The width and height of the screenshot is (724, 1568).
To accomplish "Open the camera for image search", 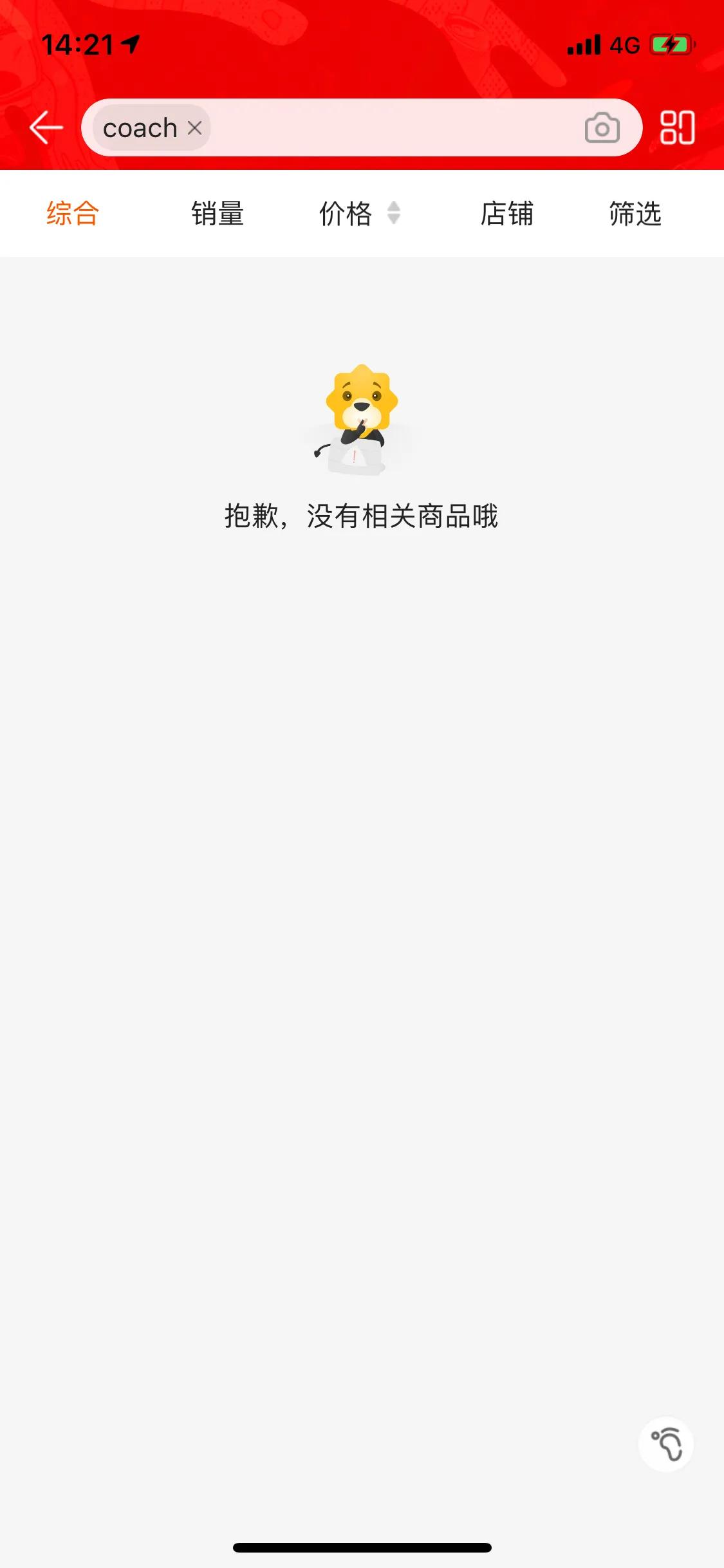I will (600, 127).
